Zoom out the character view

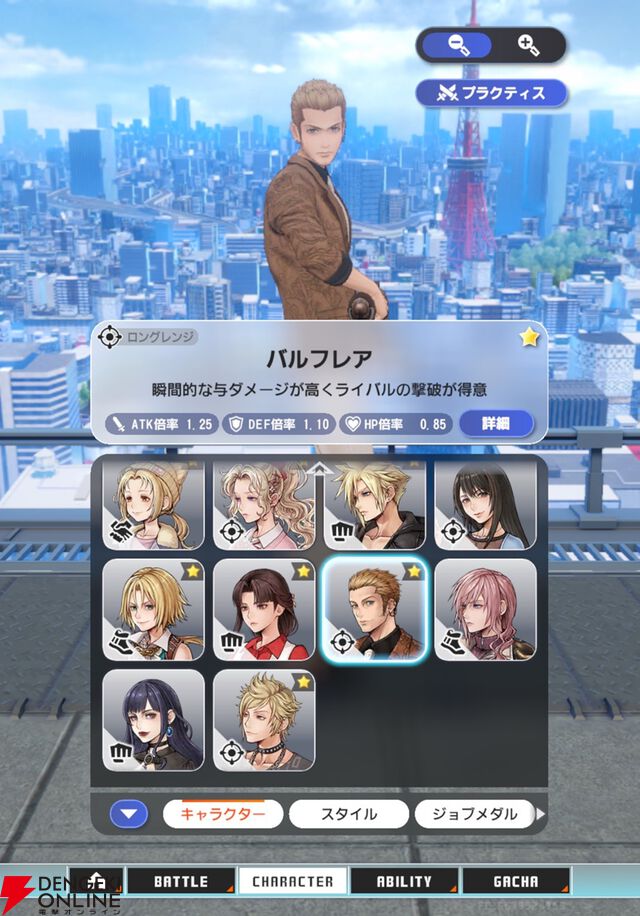(x=457, y=45)
